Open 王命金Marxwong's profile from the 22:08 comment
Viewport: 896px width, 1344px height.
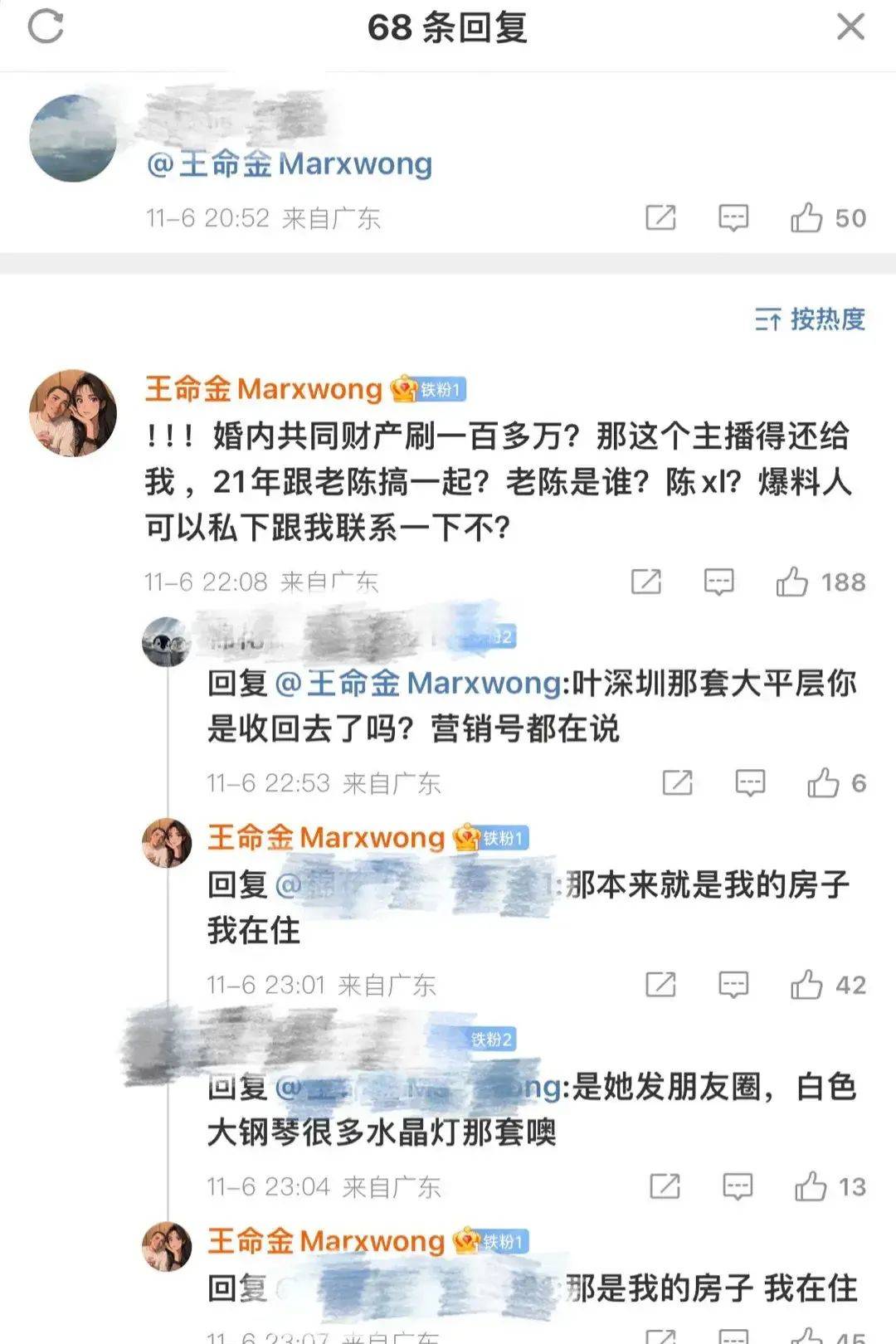[x=263, y=388]
